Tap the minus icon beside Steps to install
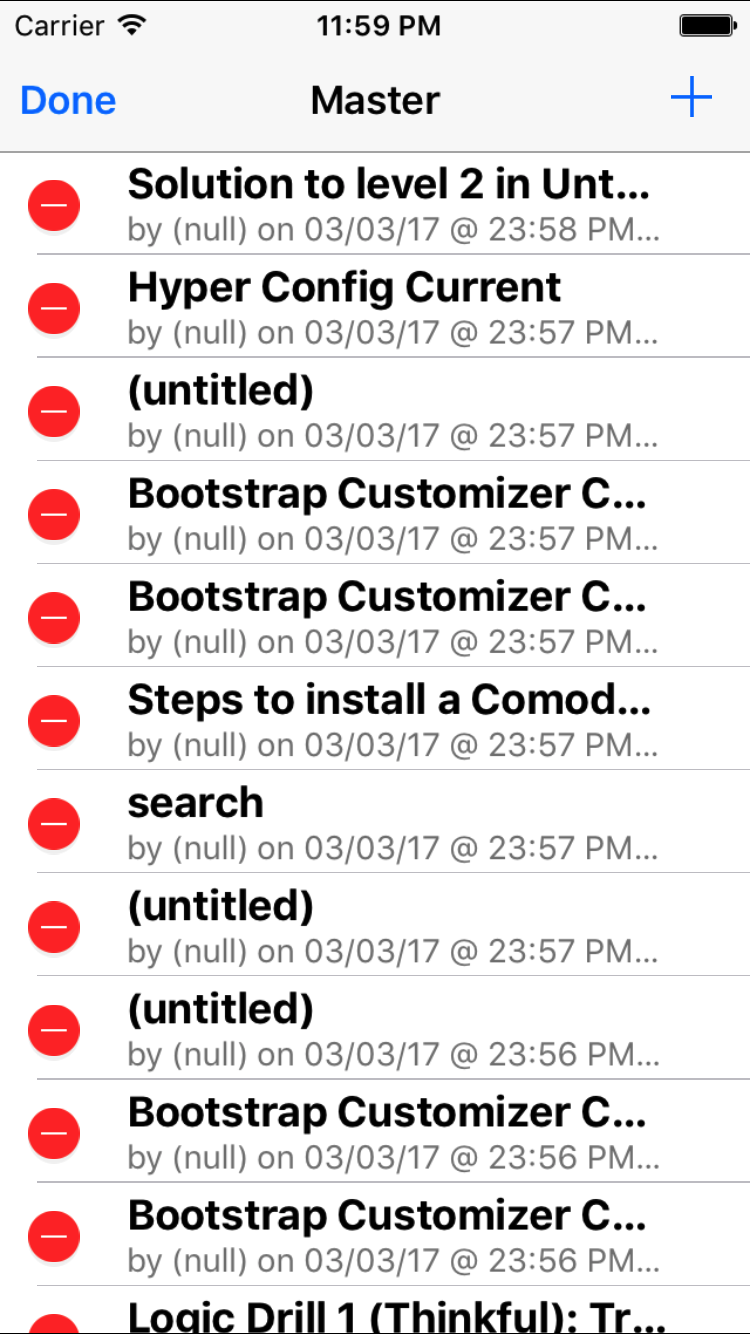Viewport: 750px width, 1334px height. point(54,720)
